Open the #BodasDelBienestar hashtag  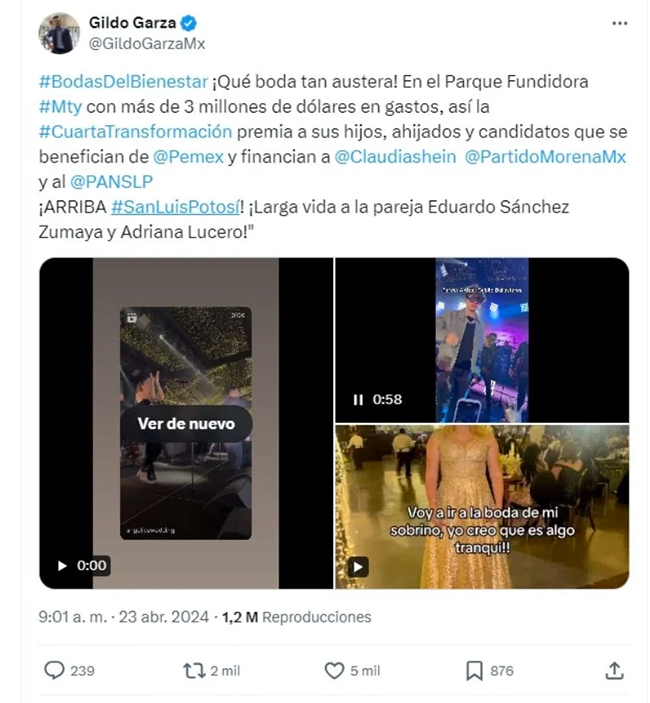[x=123, y=82]
